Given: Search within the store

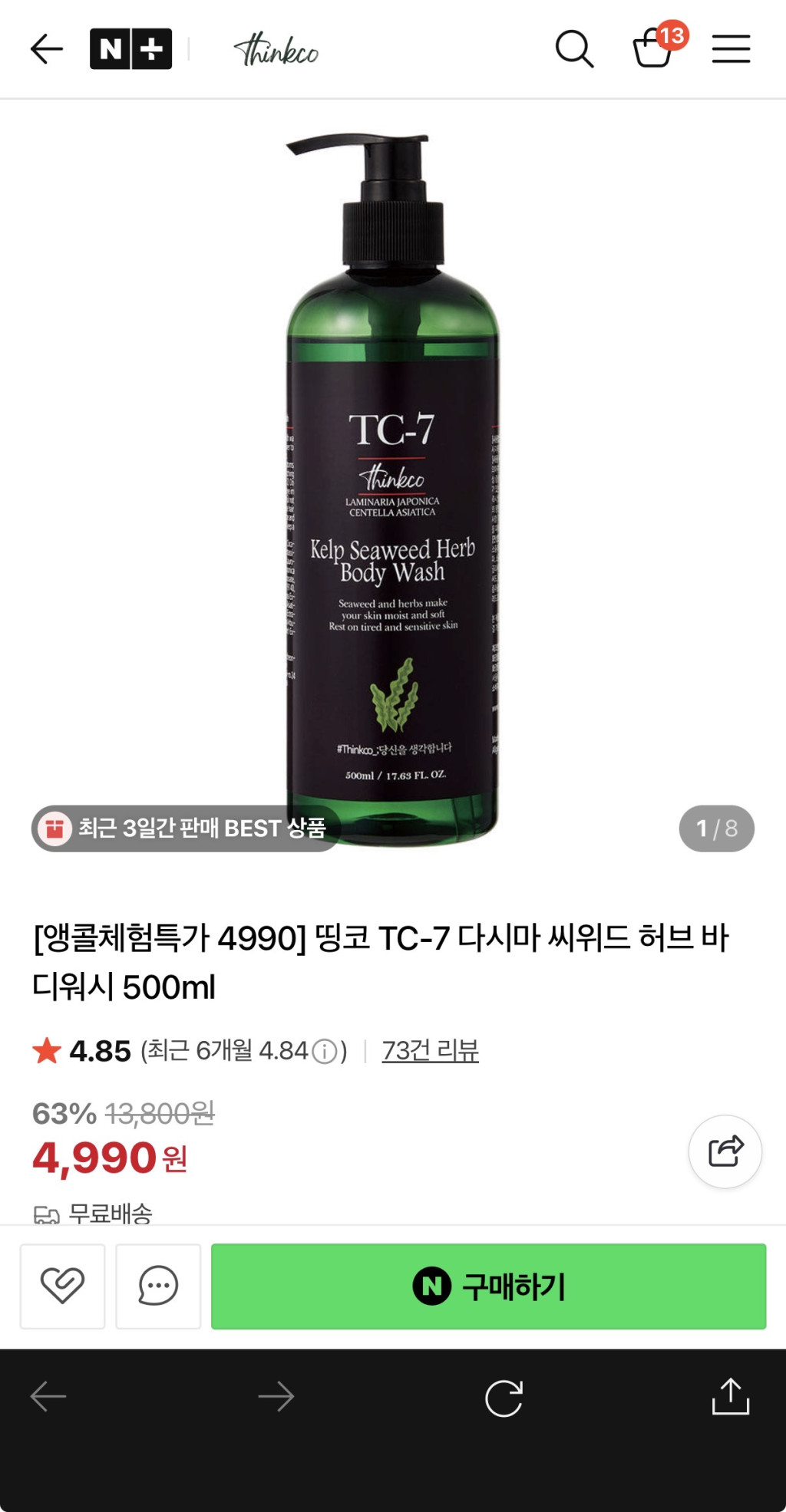Looking at the screenshot, I should pos(574,49).
